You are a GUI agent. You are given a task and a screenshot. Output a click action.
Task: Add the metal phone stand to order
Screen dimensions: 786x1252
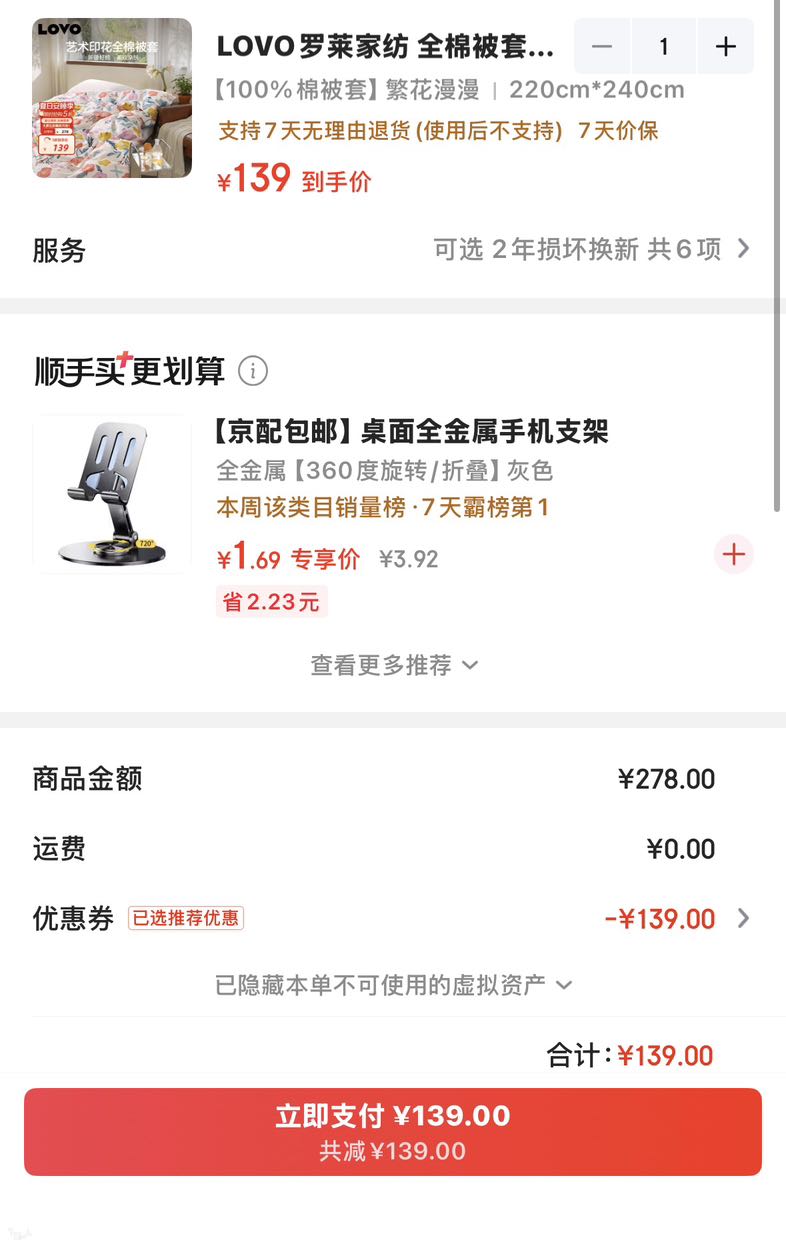pos(734,555)
